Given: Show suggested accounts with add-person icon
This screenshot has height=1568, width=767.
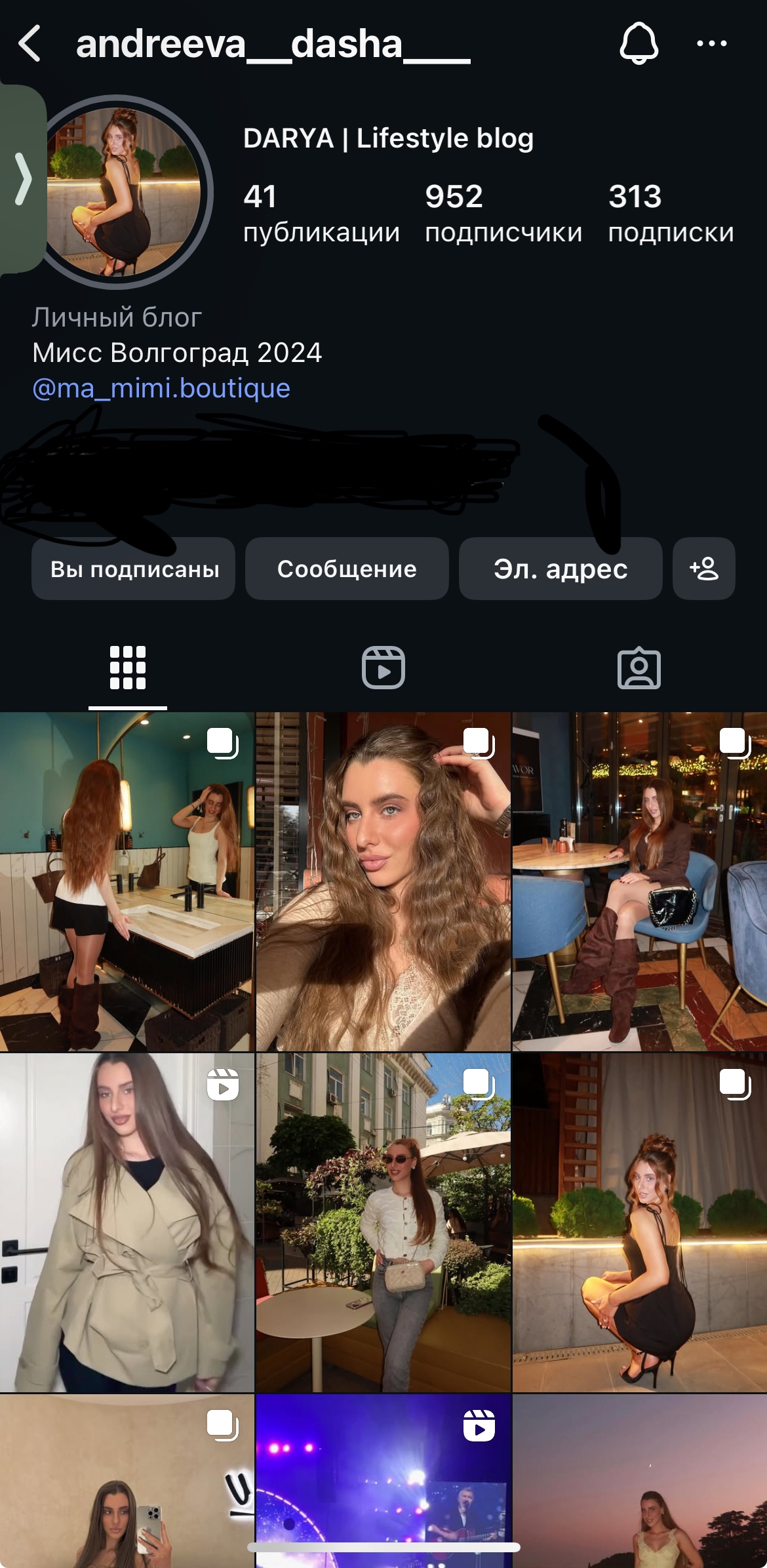Looking at the screenshot, I should point(704,569).
